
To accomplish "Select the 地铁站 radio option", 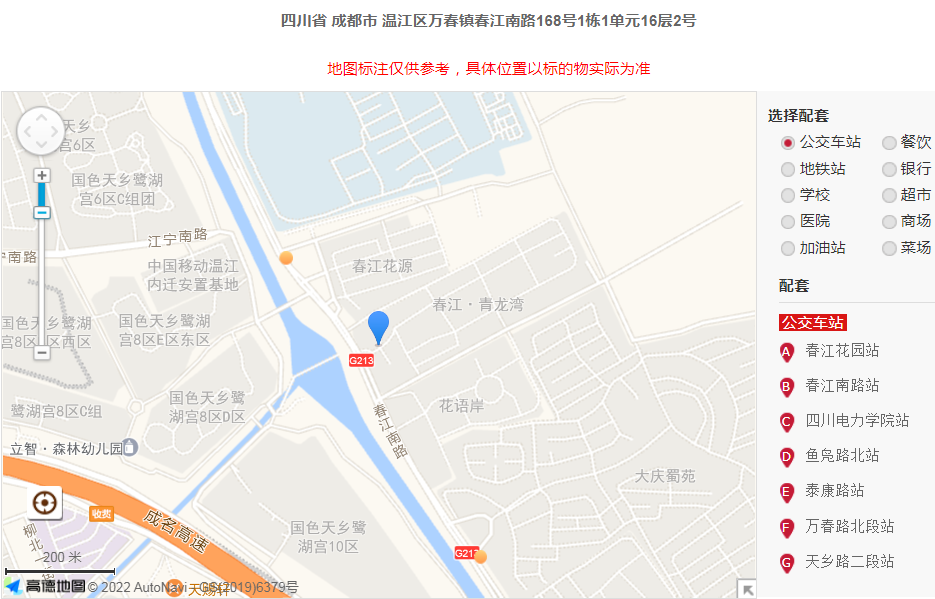I will [x=788, y=170].
